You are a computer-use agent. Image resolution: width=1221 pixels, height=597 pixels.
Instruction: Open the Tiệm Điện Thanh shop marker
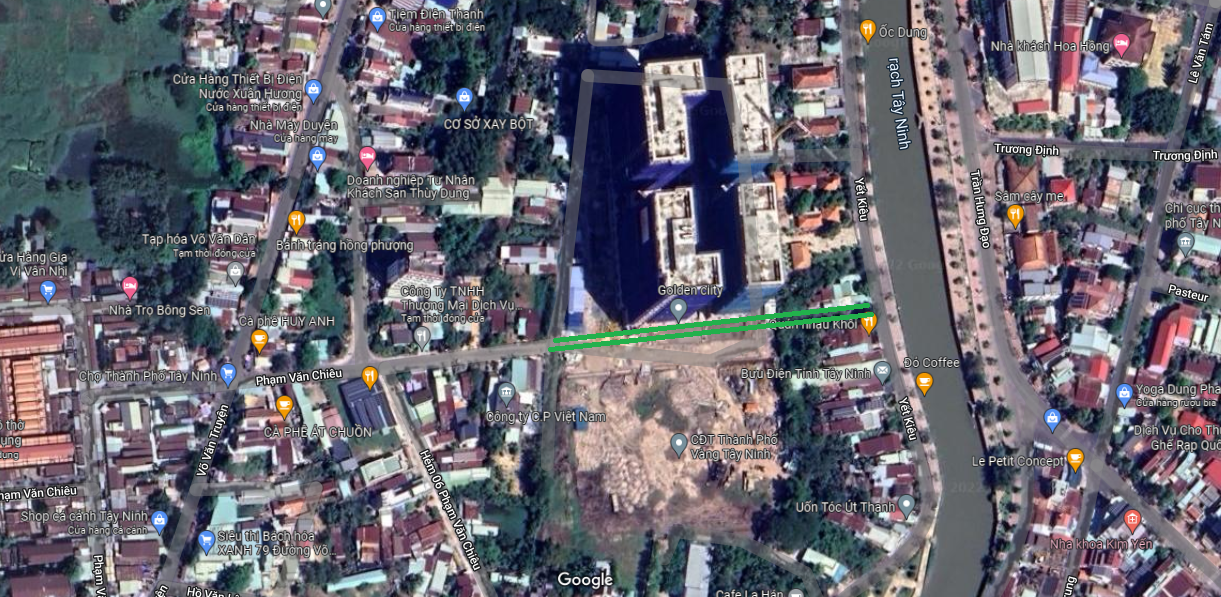tap(377, 17)
